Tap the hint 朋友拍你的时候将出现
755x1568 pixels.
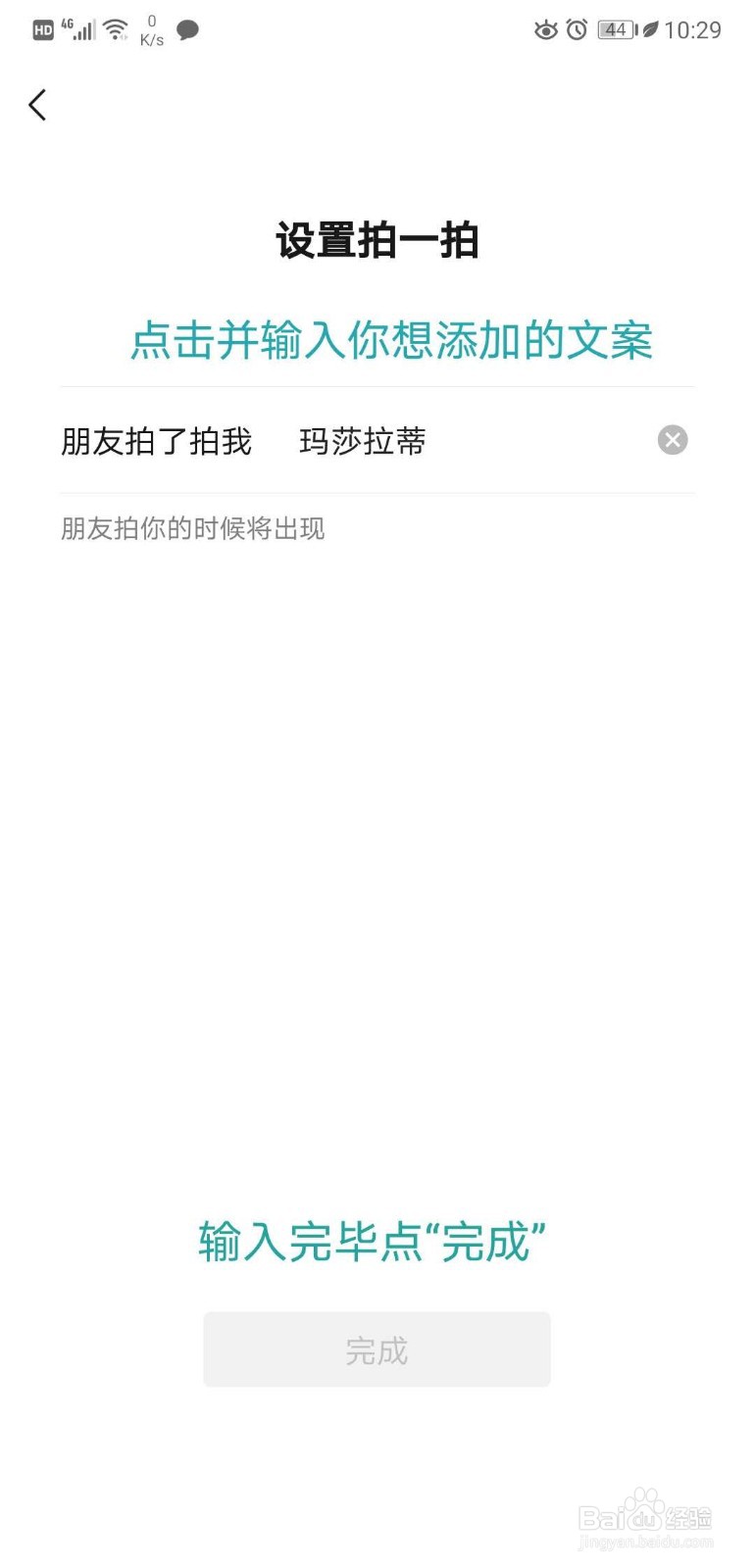click(x=192, y=528)
